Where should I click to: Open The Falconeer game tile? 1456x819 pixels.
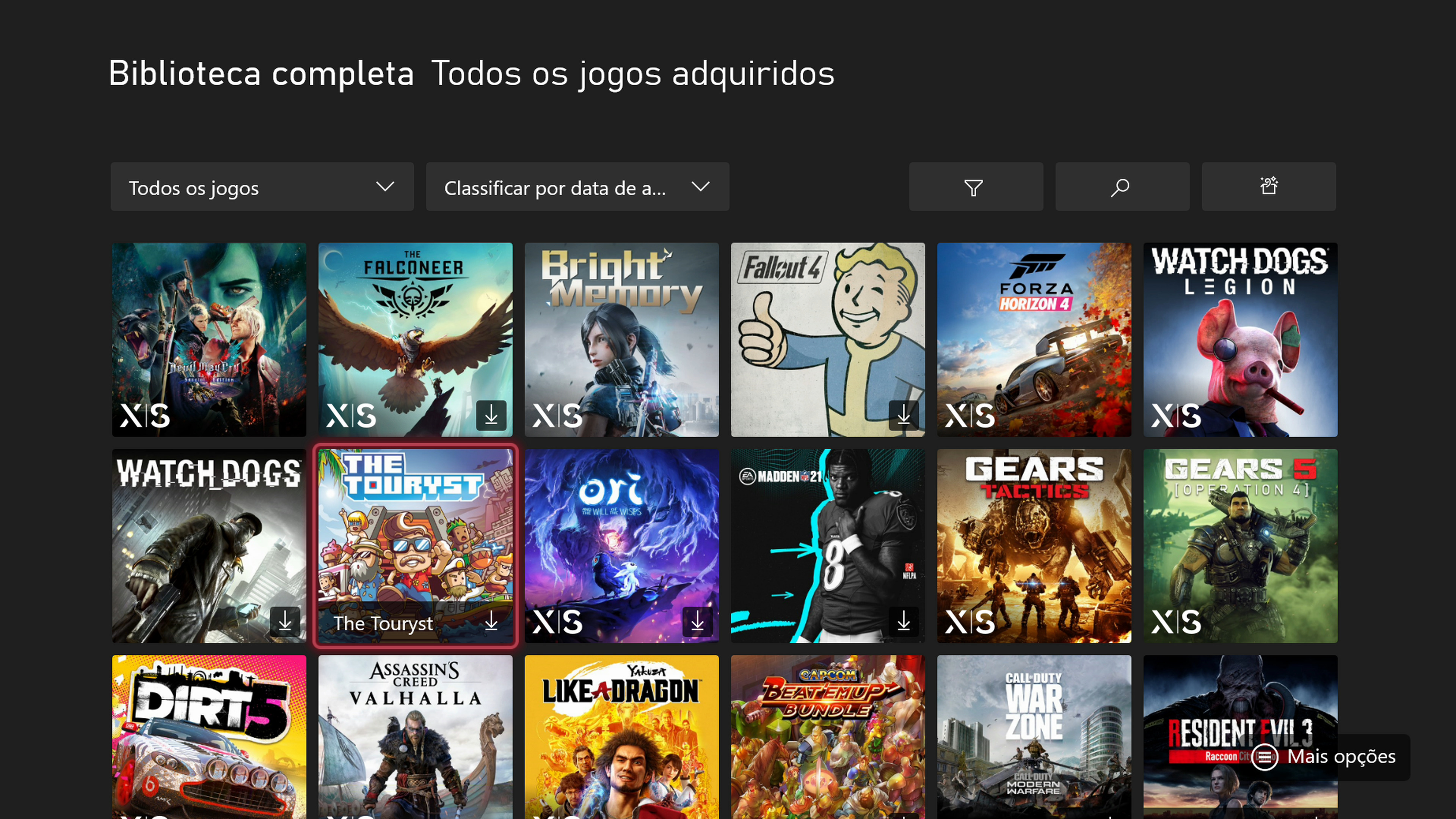click(416, 339)
